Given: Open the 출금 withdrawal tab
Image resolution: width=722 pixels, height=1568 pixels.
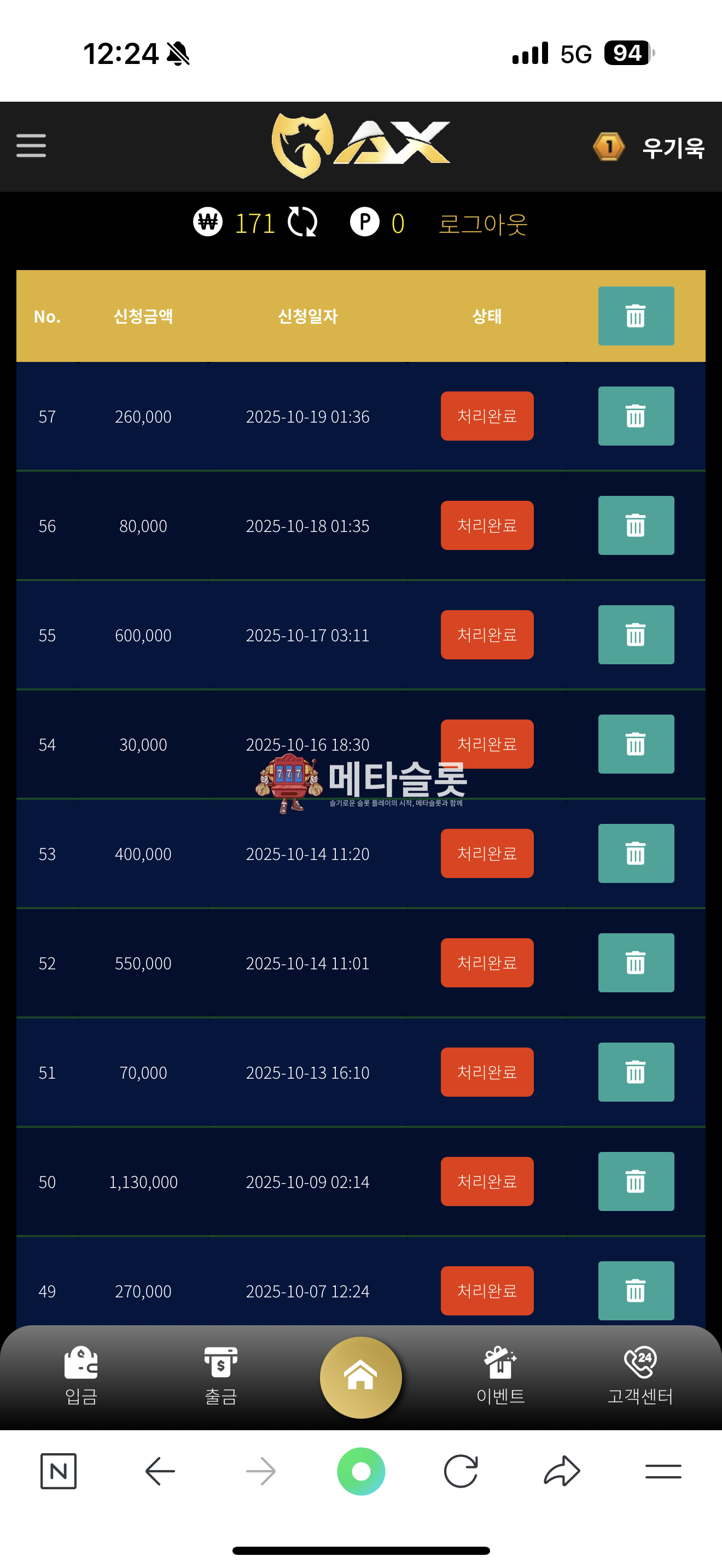Looking at the screenshot, I should coord(220,1376).
